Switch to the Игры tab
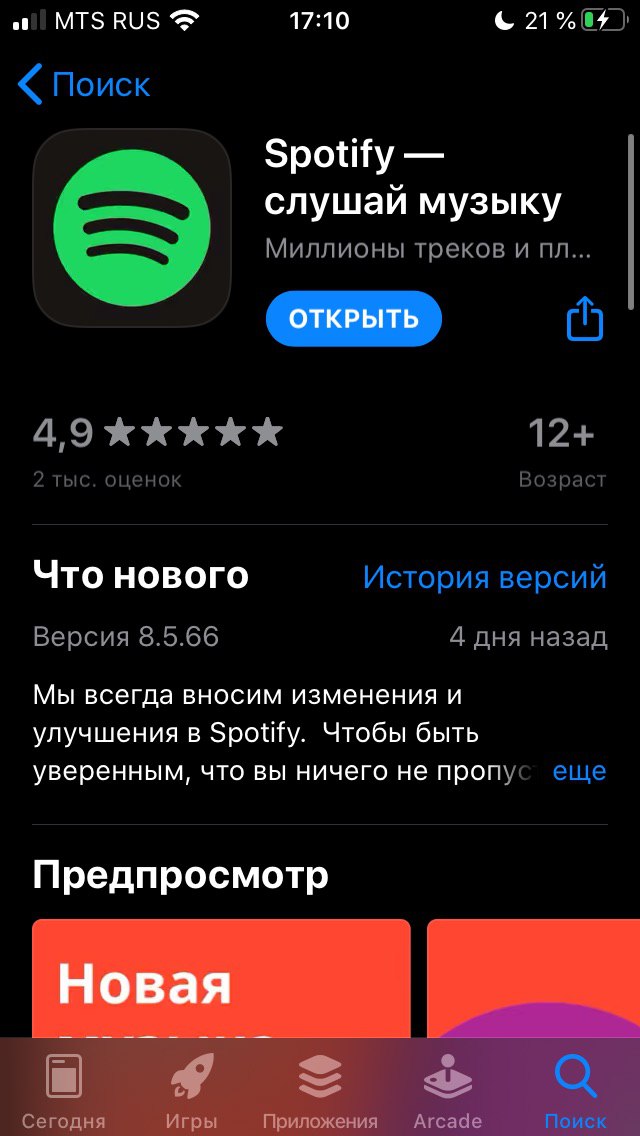This screenshot has width=640, height=1136. click(x=191, y=1091)
